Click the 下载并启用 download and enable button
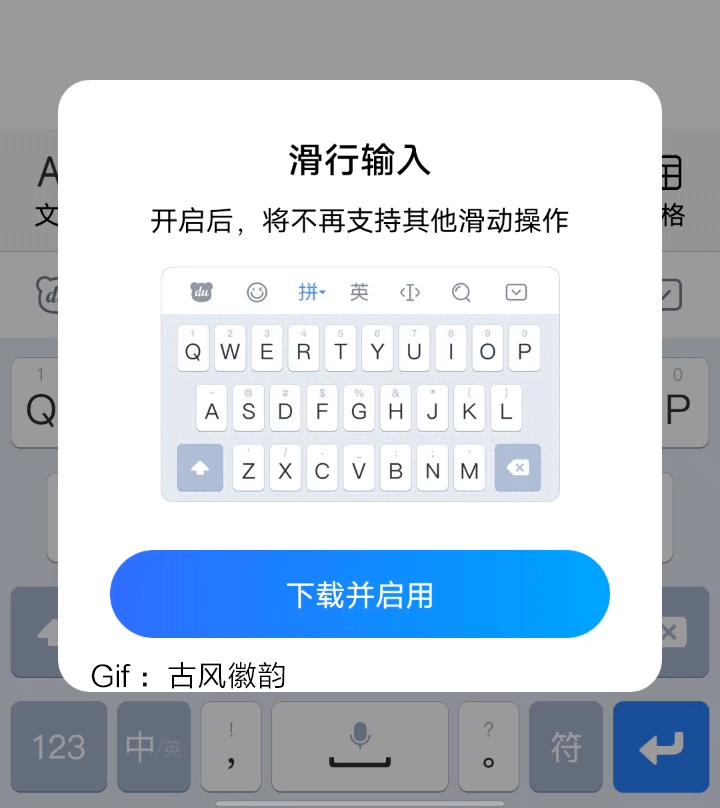 point(359,593)
